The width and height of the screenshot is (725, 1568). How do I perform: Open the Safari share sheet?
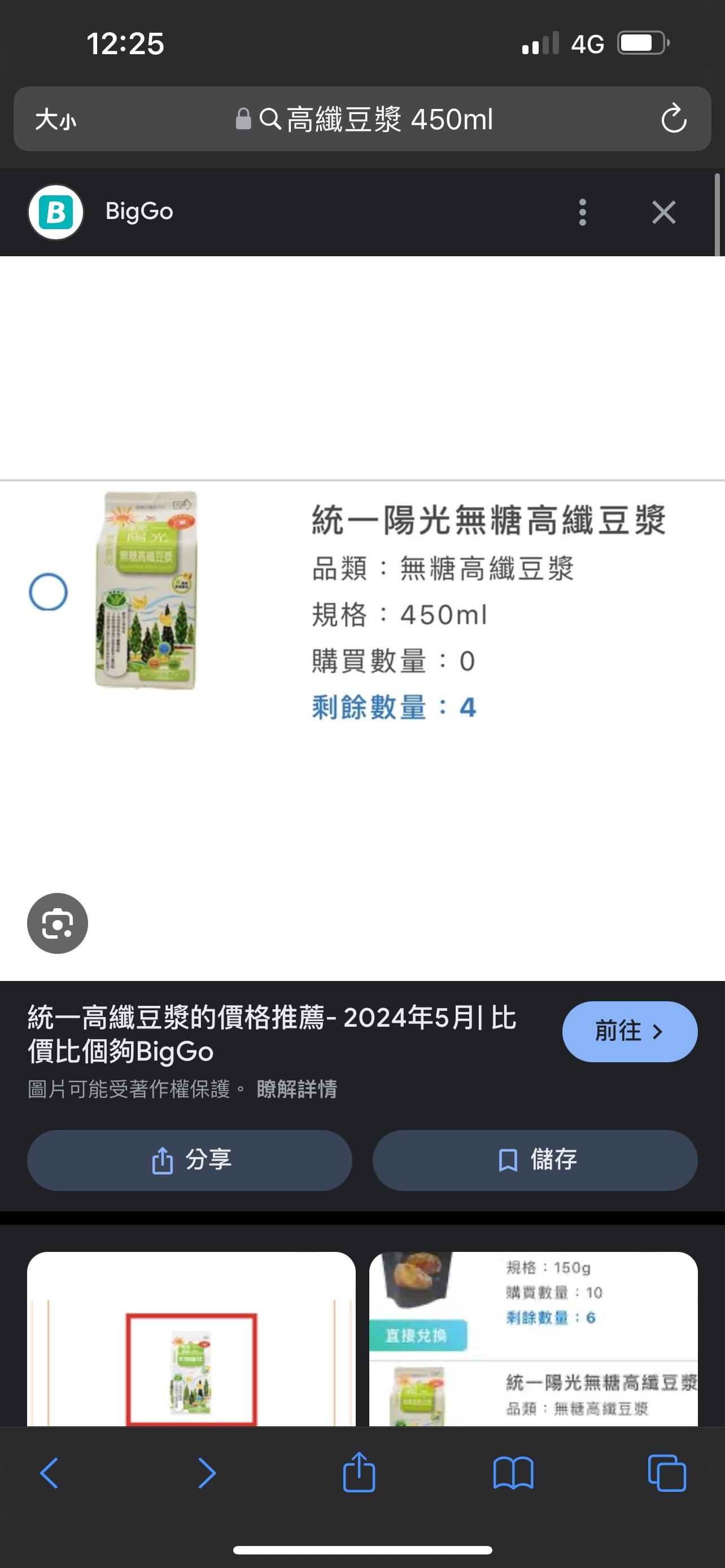[x=359, y=1472]
